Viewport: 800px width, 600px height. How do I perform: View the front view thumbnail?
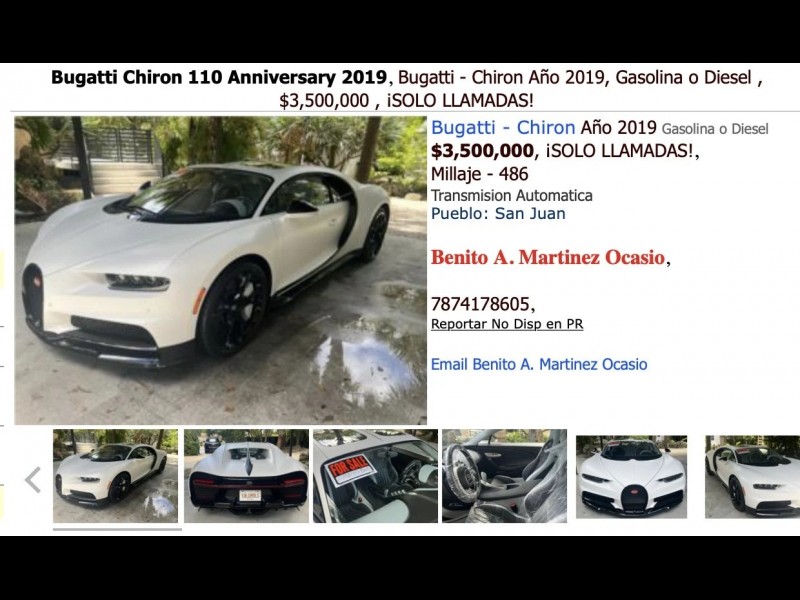[631, 476]
